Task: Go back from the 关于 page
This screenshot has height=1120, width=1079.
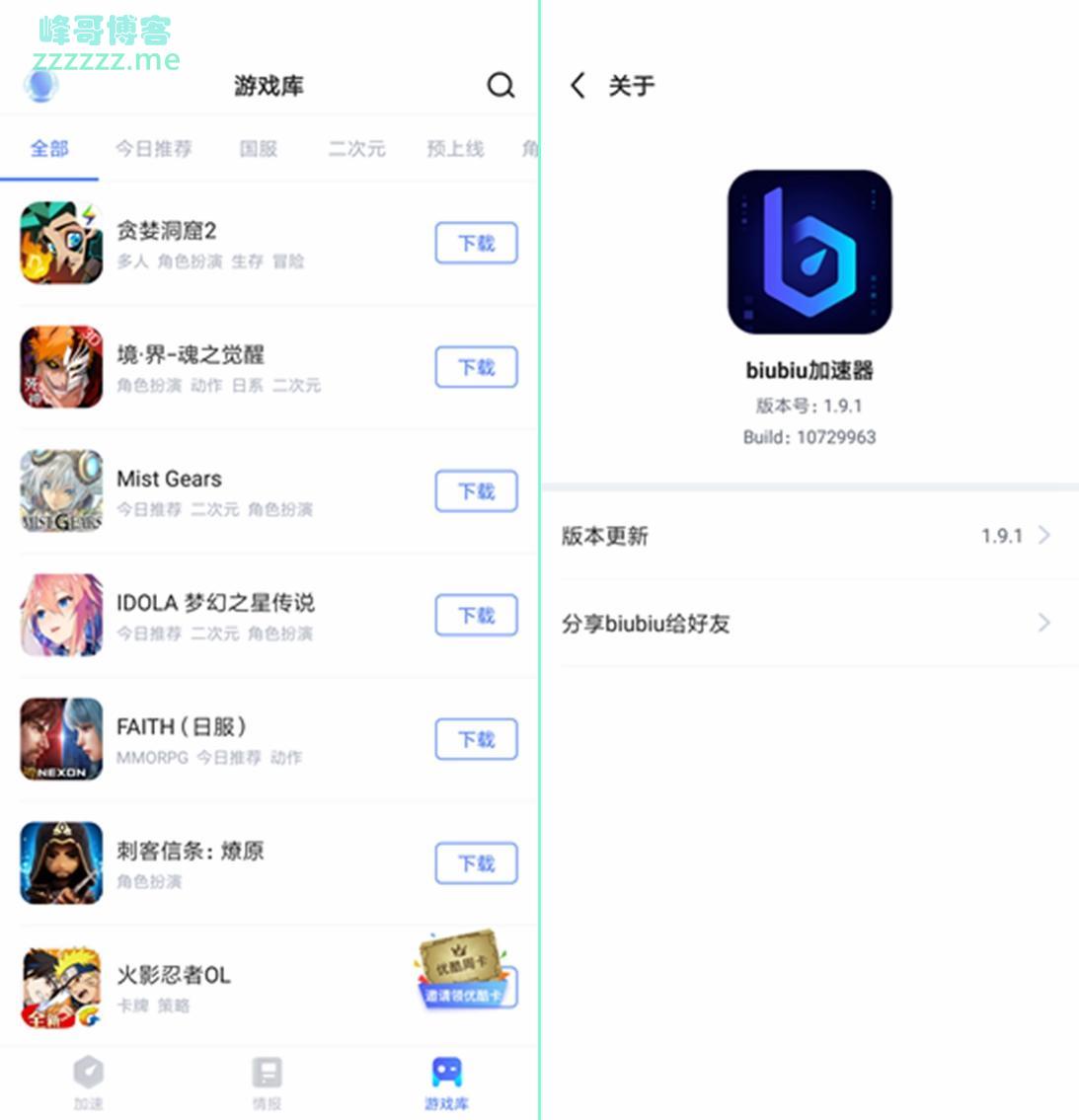Action: [x=578, y=86]
